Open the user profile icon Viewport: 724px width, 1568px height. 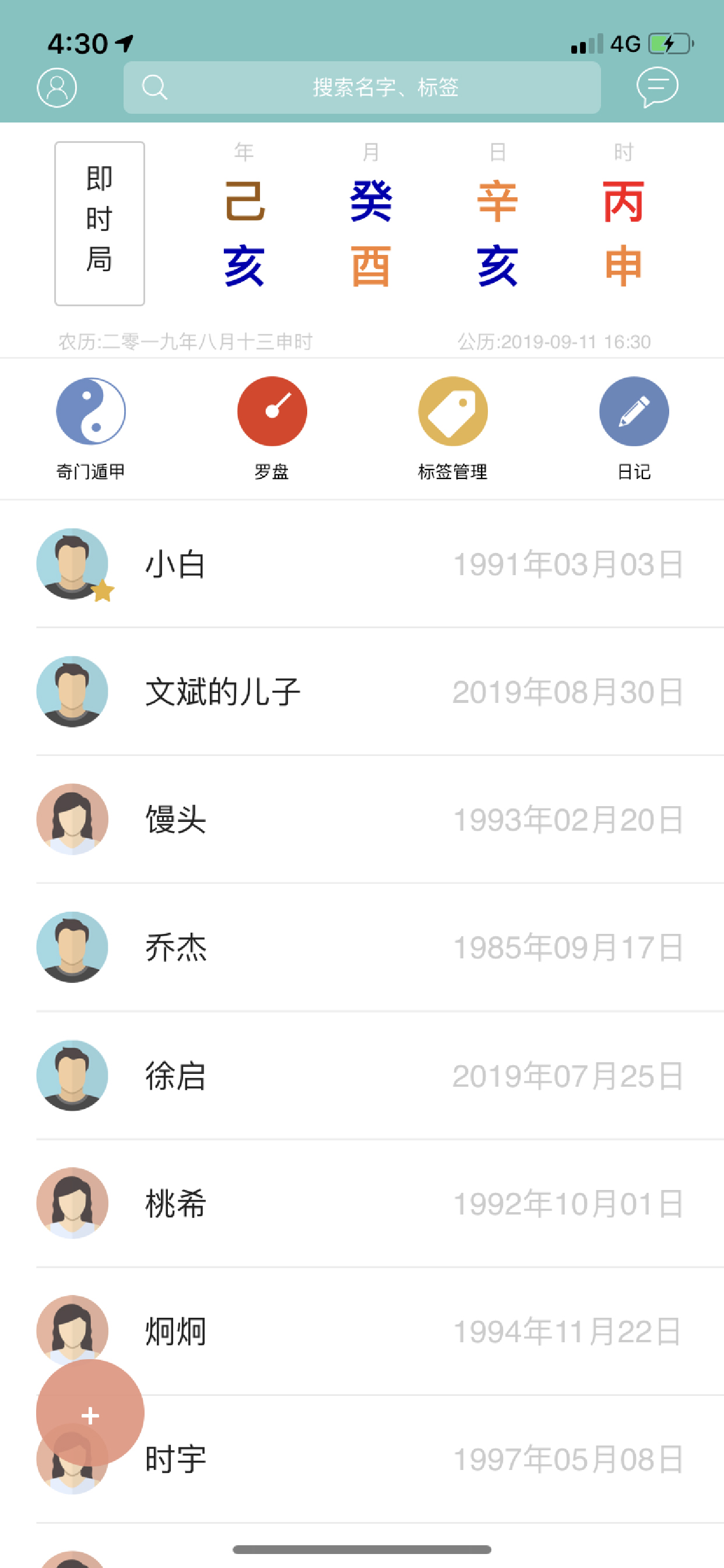[57, 87]
